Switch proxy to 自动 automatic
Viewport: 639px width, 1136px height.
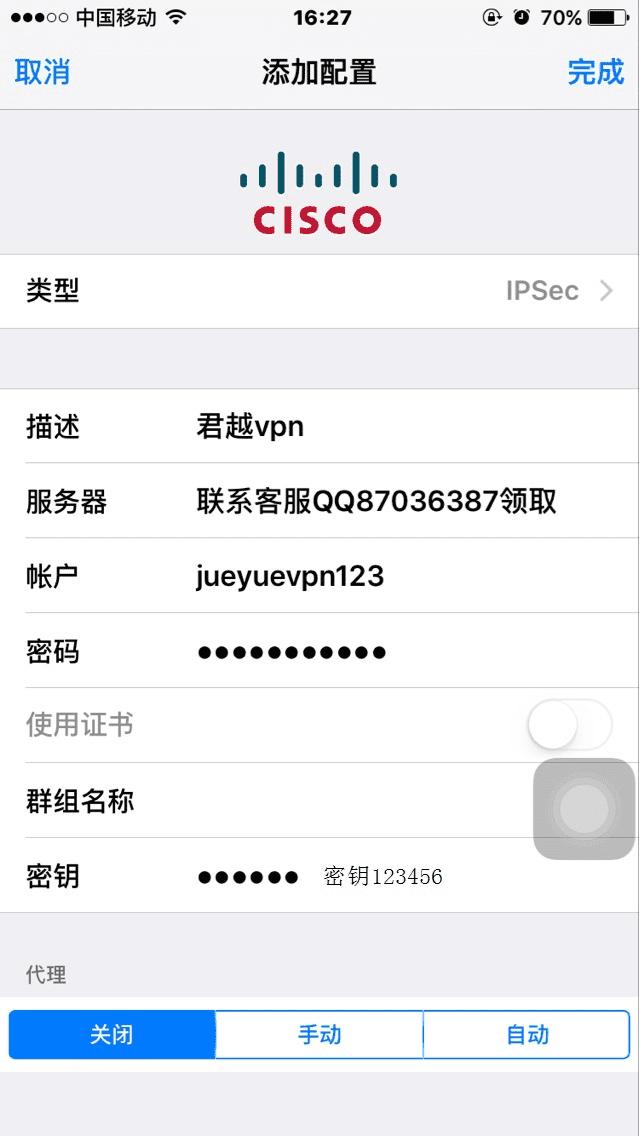coord(527,1034)
